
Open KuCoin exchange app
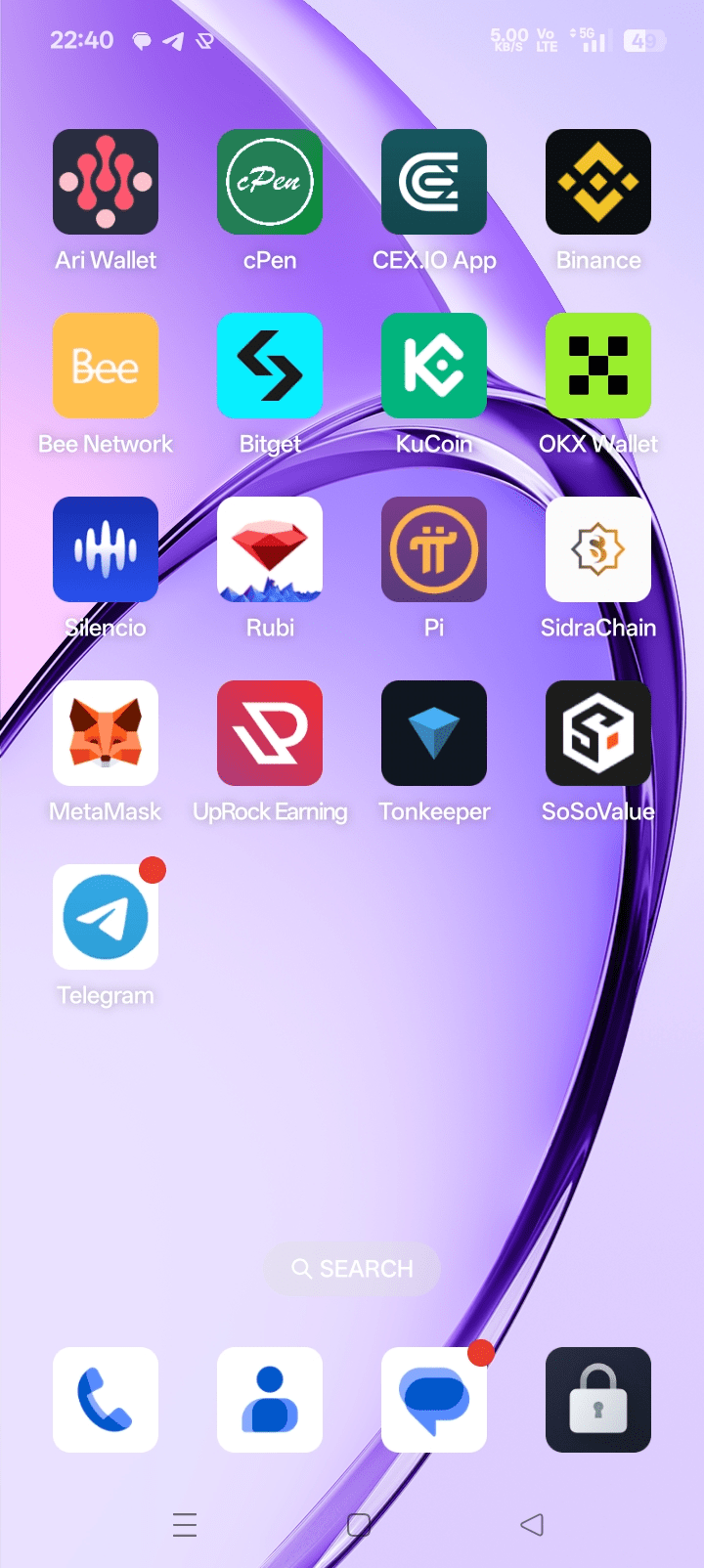coord(434,366)
